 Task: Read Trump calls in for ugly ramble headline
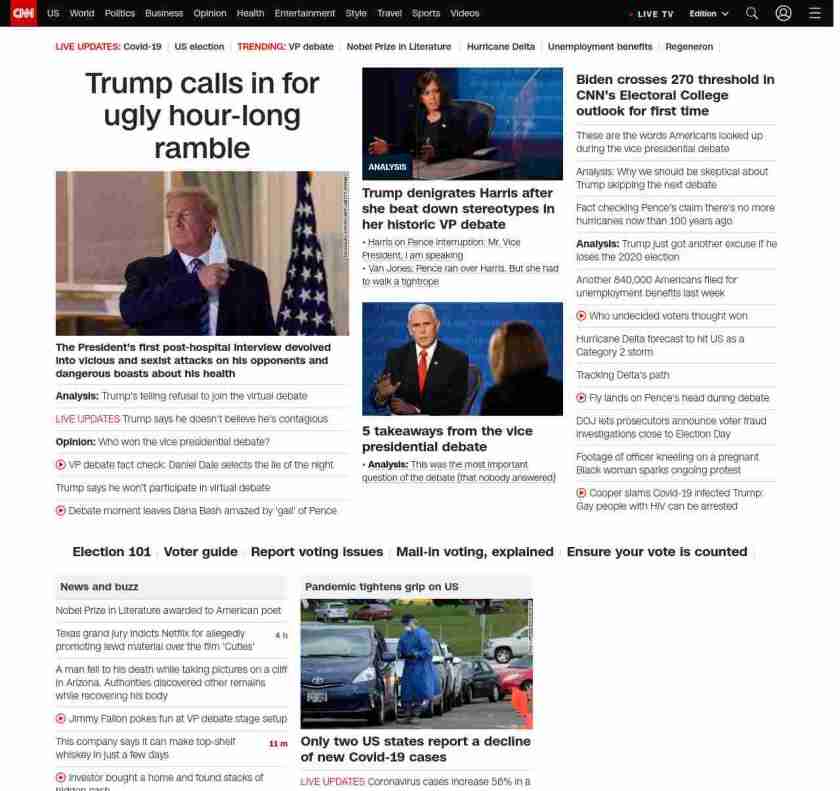[x=202, y=115]
